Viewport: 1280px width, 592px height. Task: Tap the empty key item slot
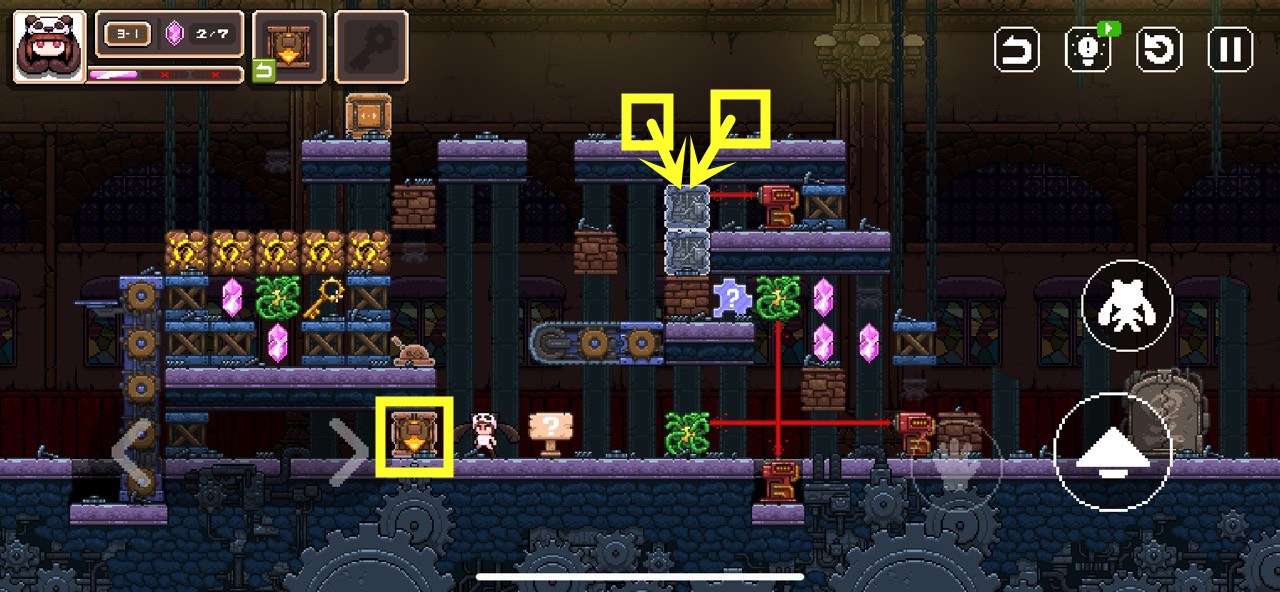tap(371, 46)
